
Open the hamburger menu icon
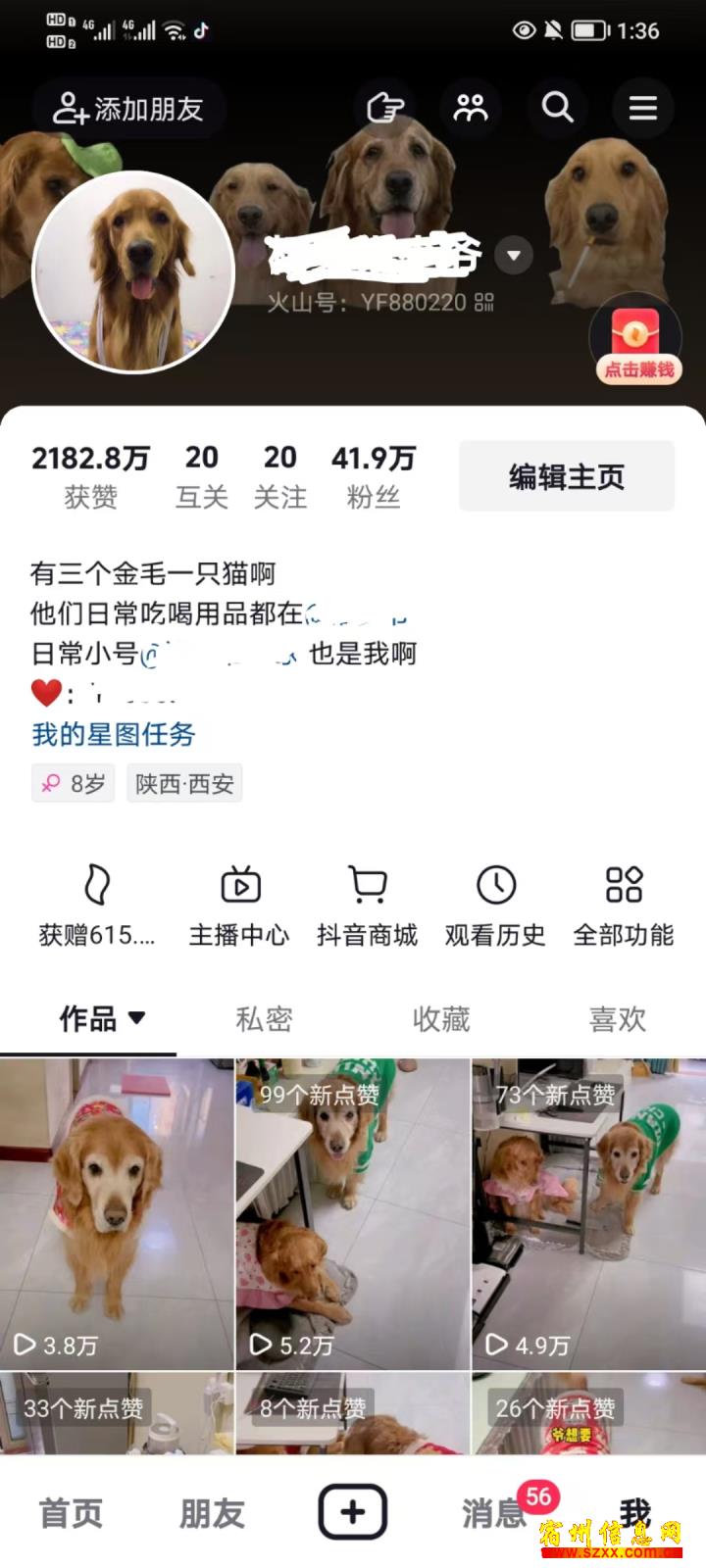pyautogui.click(x=642, y=107)
